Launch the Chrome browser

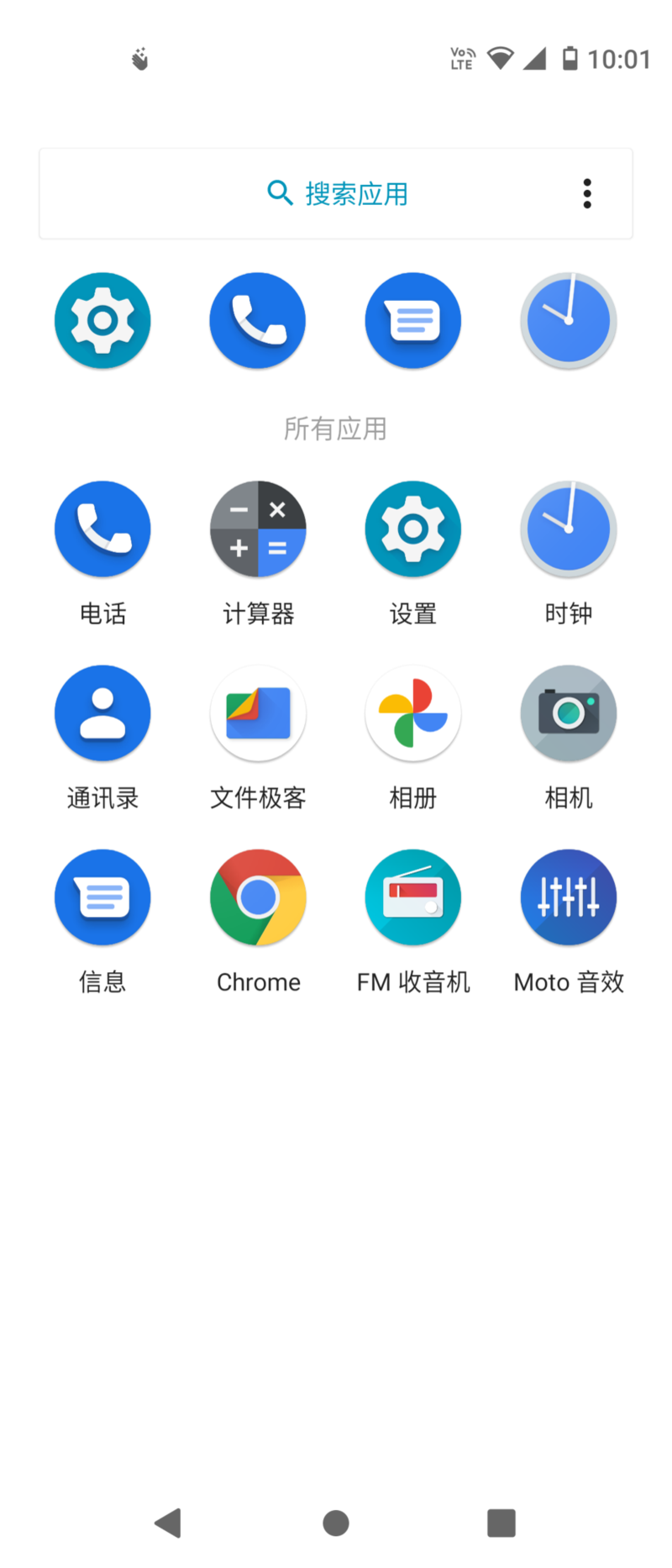coord(258,897)
